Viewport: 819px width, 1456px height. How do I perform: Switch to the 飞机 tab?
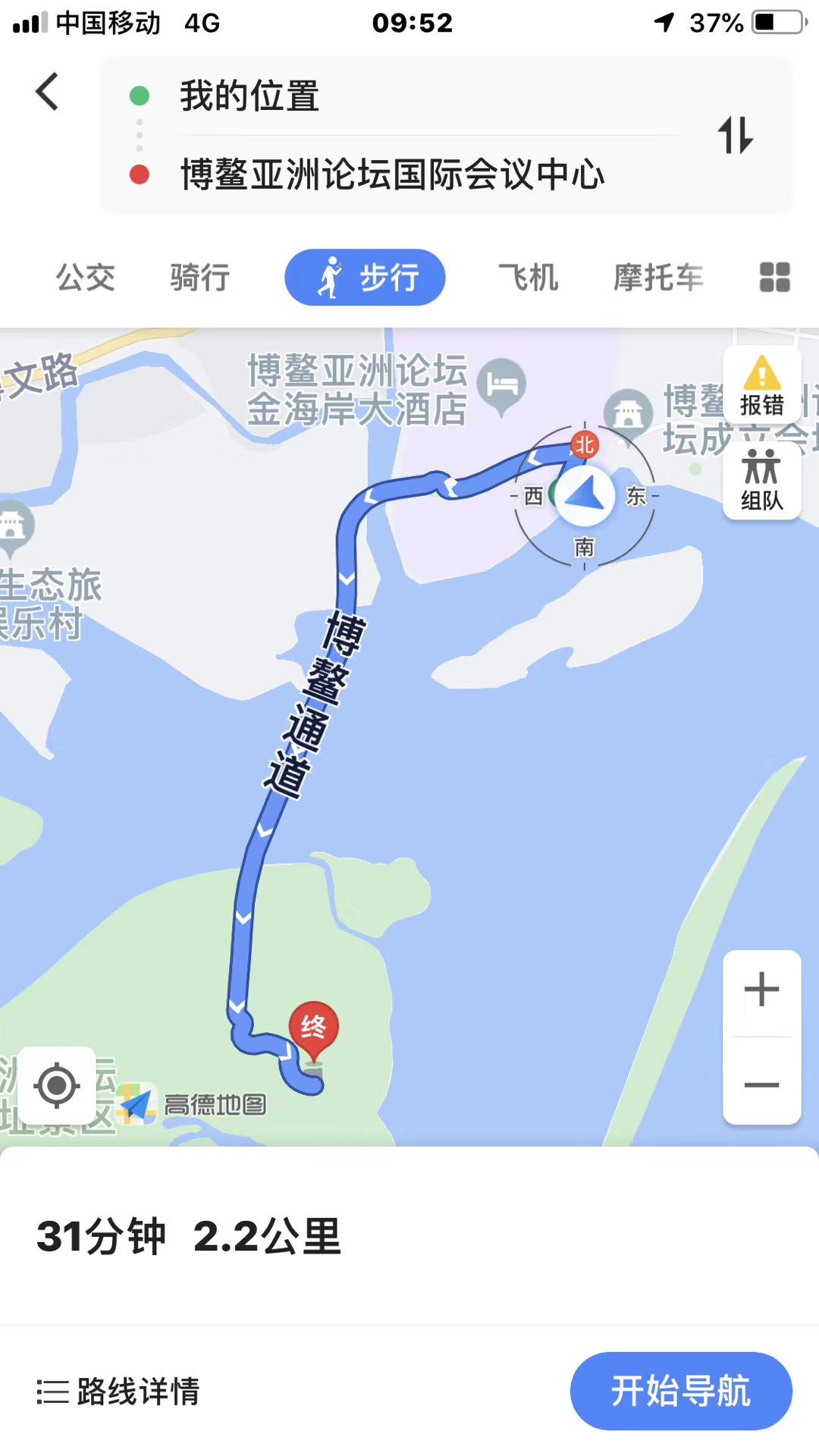point(528,278)
